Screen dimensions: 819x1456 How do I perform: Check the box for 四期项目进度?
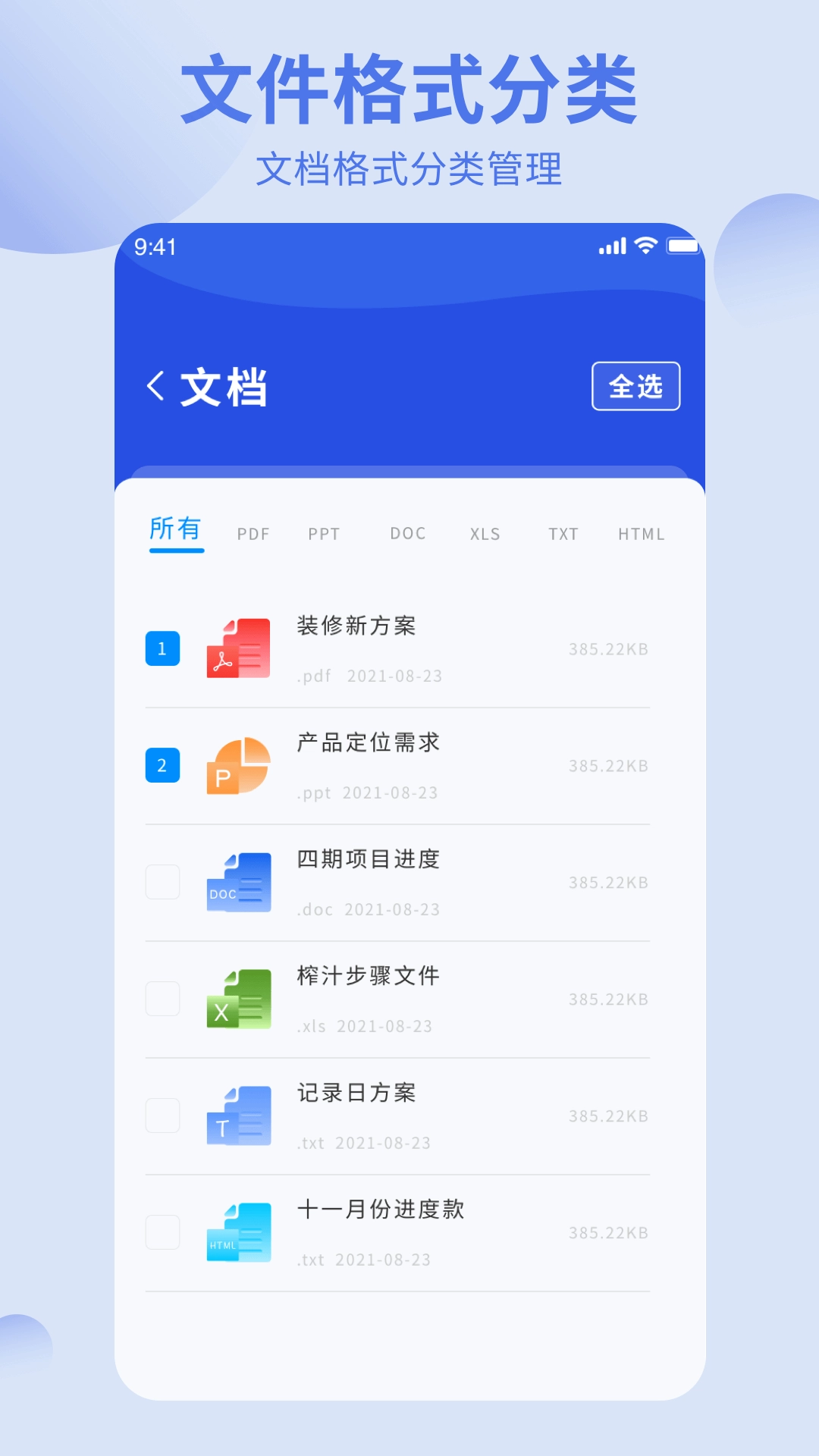coord(162,882)
